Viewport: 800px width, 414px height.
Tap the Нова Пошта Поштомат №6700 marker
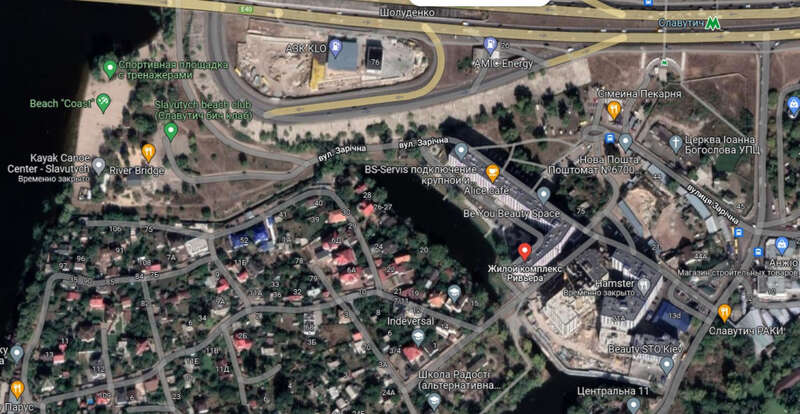coord(625,142)
